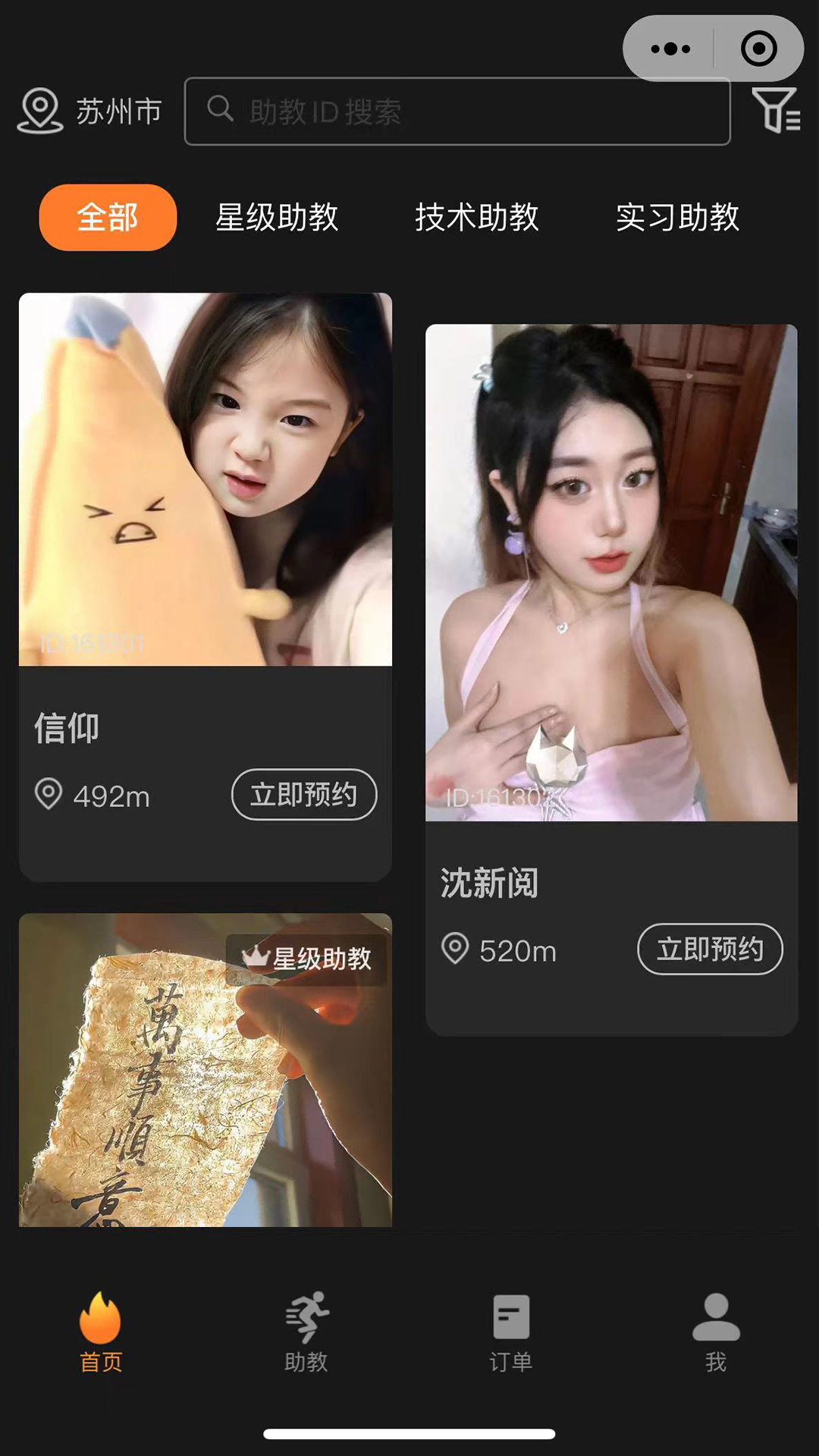The image size is (819, 1456).
Task: Switch to the 技术助教 tab
Action: 477,218
